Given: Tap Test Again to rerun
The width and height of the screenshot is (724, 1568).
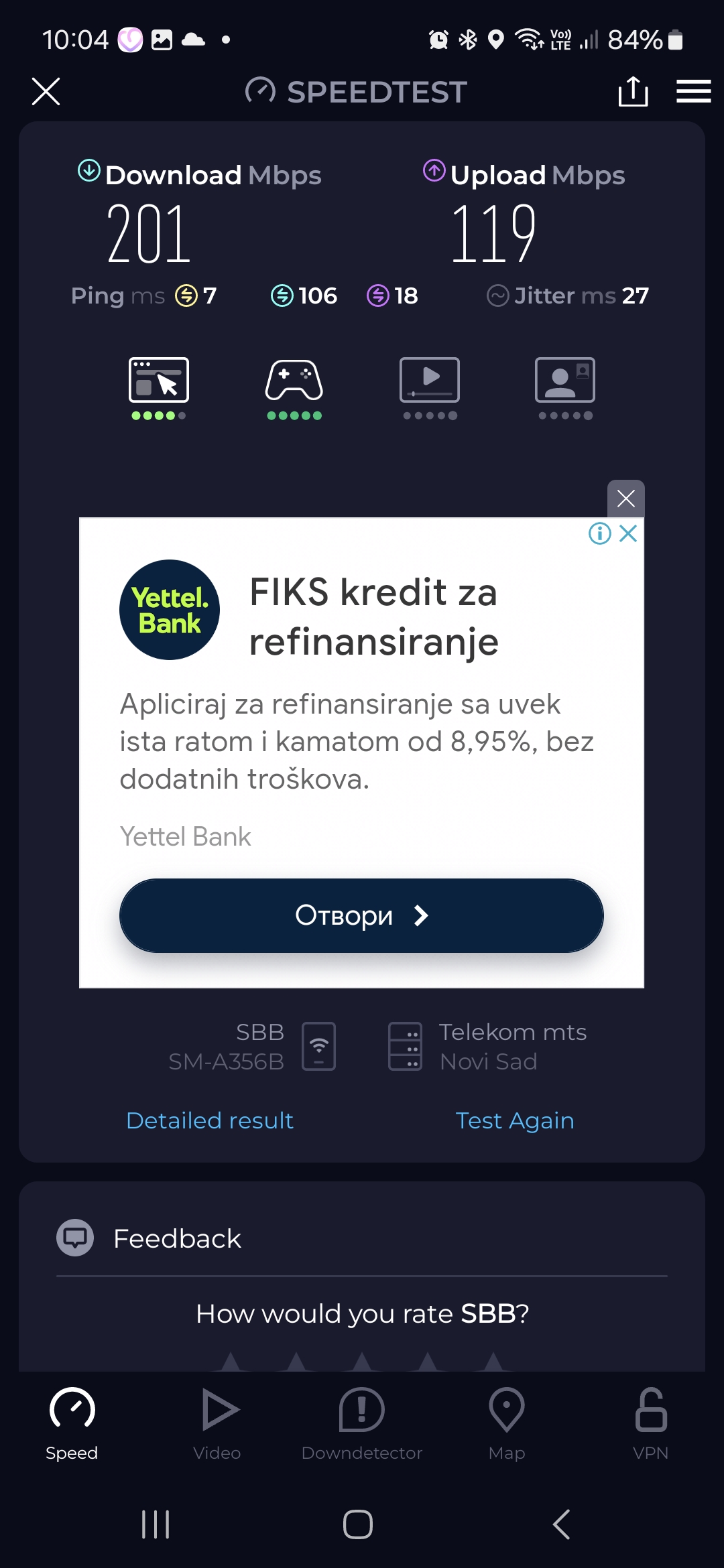Looking at the screenshot, I should click(x=515, y=1120).
